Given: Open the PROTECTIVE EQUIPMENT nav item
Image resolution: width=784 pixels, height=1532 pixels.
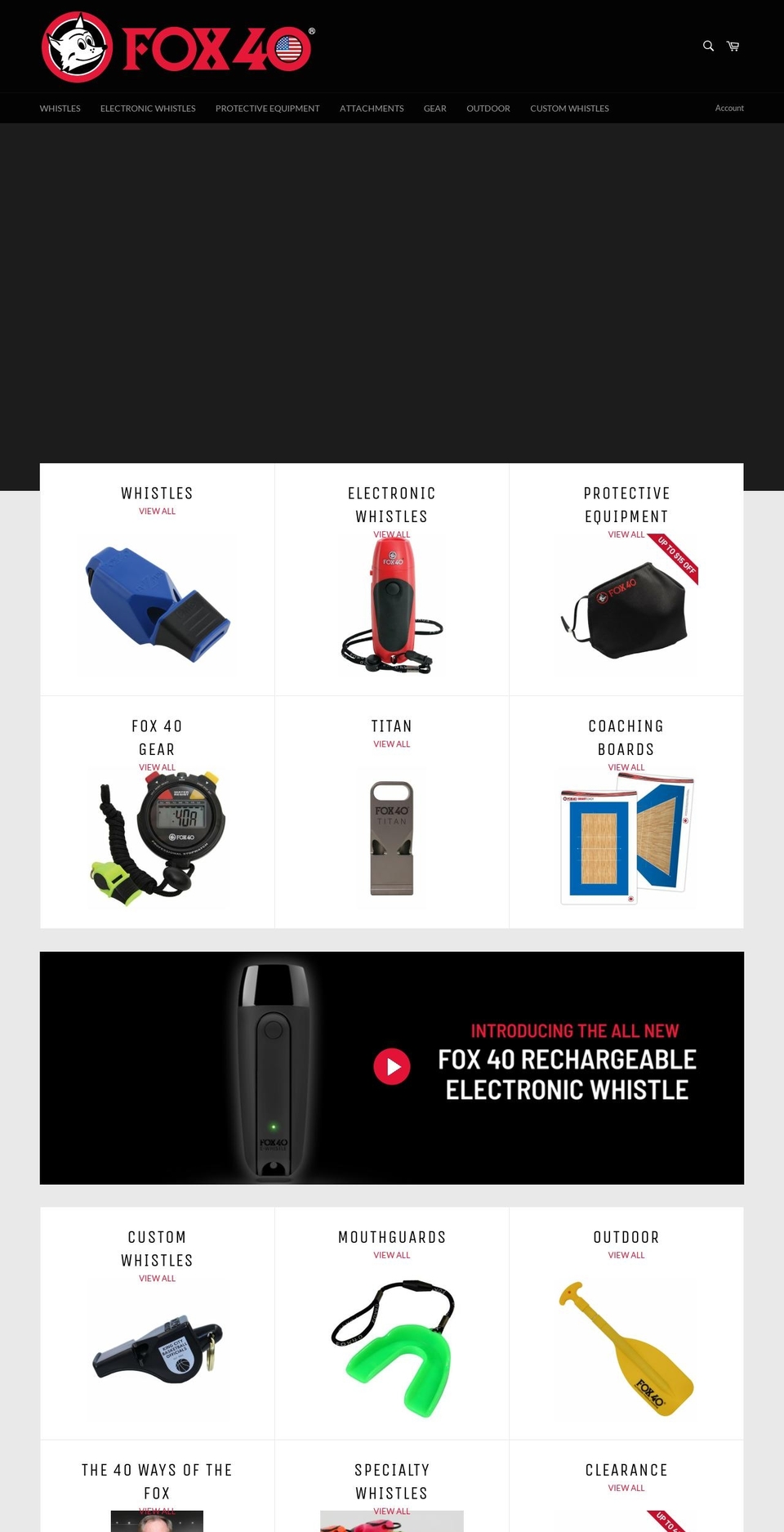Looking at the screenshot, I should click(x=267, y=108).
